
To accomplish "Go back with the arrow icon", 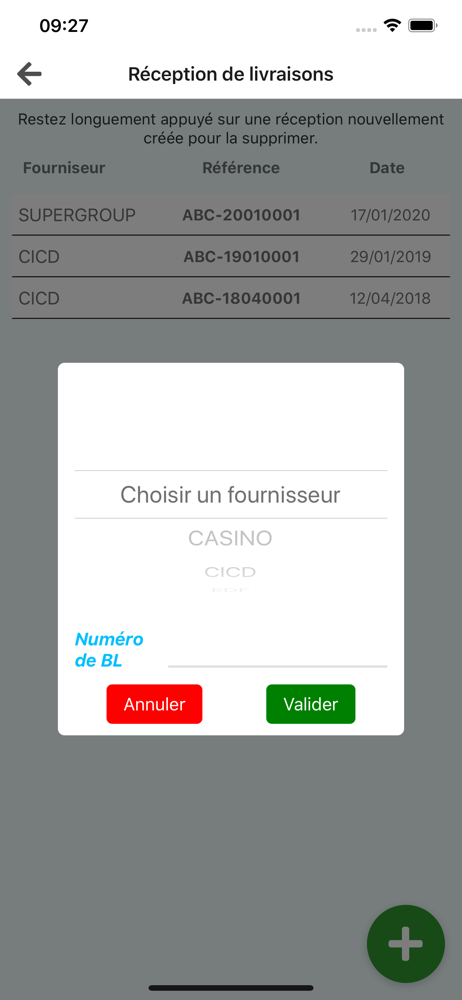I will click(29, 74).
